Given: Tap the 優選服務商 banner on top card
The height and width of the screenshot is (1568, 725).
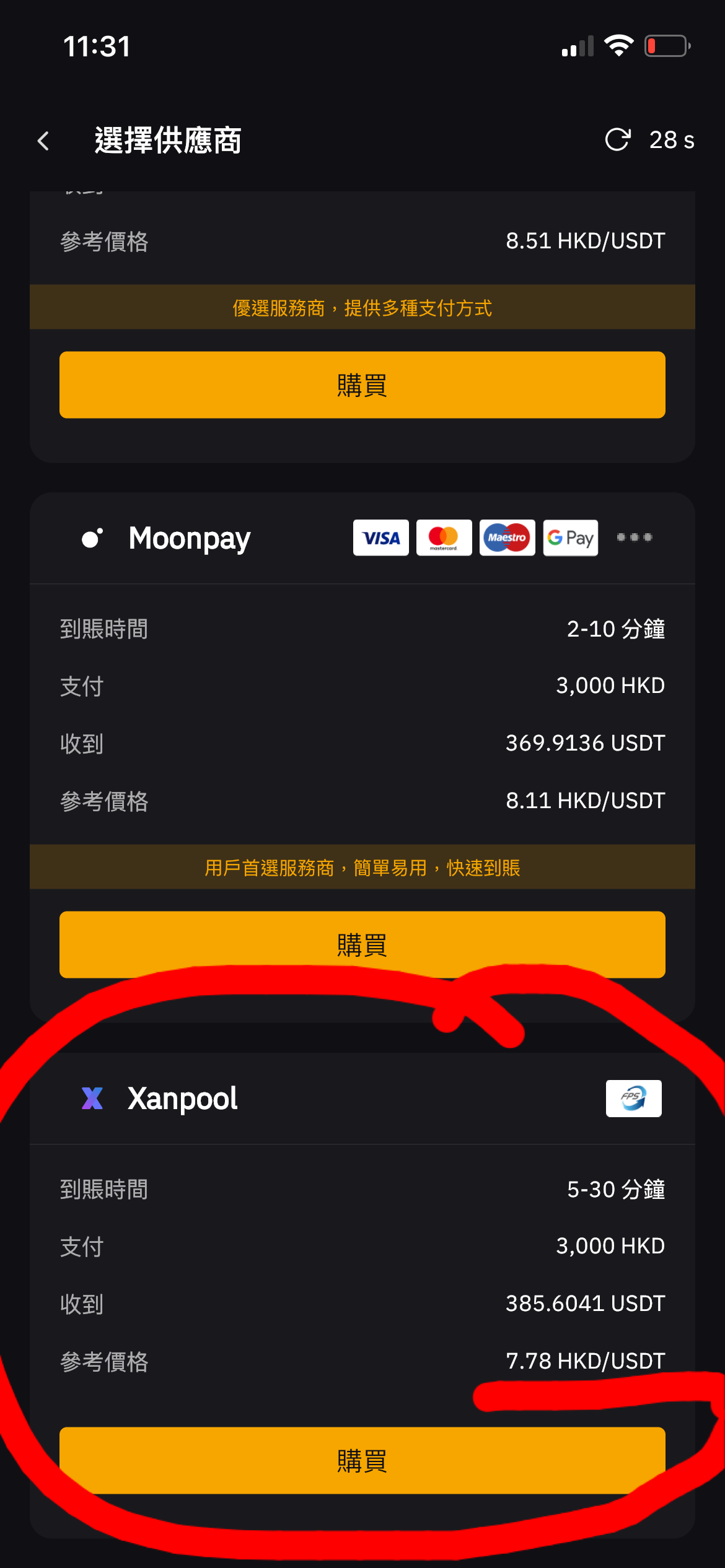Looking at the screenshot, I should (x=362, y=308).
